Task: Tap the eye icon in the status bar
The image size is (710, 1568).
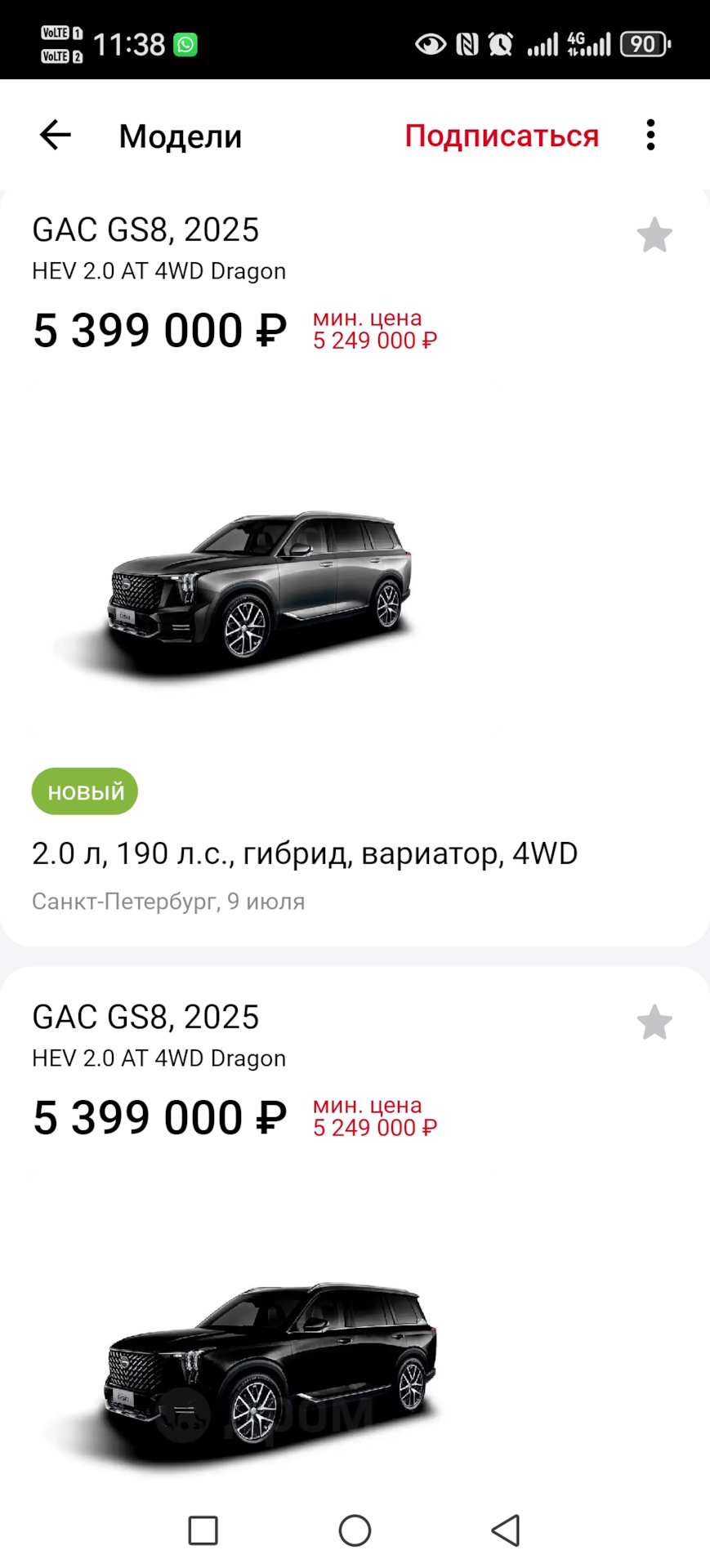Action: coord(431,44)
